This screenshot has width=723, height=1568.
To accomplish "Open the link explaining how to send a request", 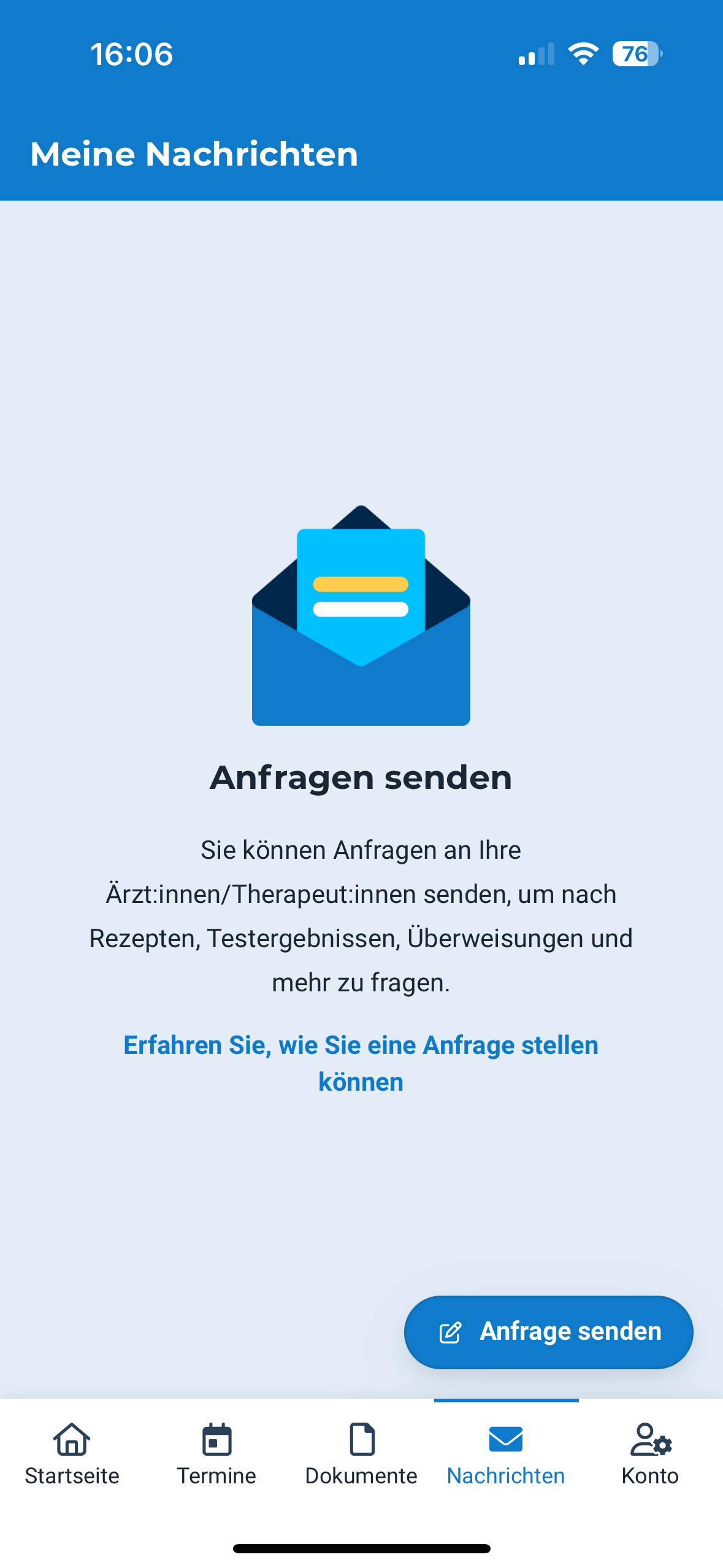I will click(x=361, y=1063).
